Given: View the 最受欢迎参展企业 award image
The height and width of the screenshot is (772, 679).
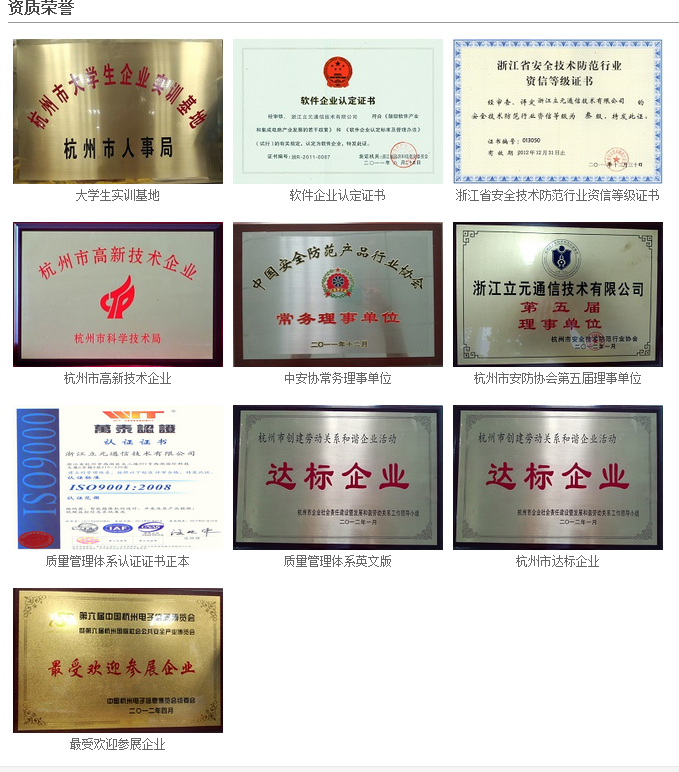Looking at the screenshot, I should (118, 661).
